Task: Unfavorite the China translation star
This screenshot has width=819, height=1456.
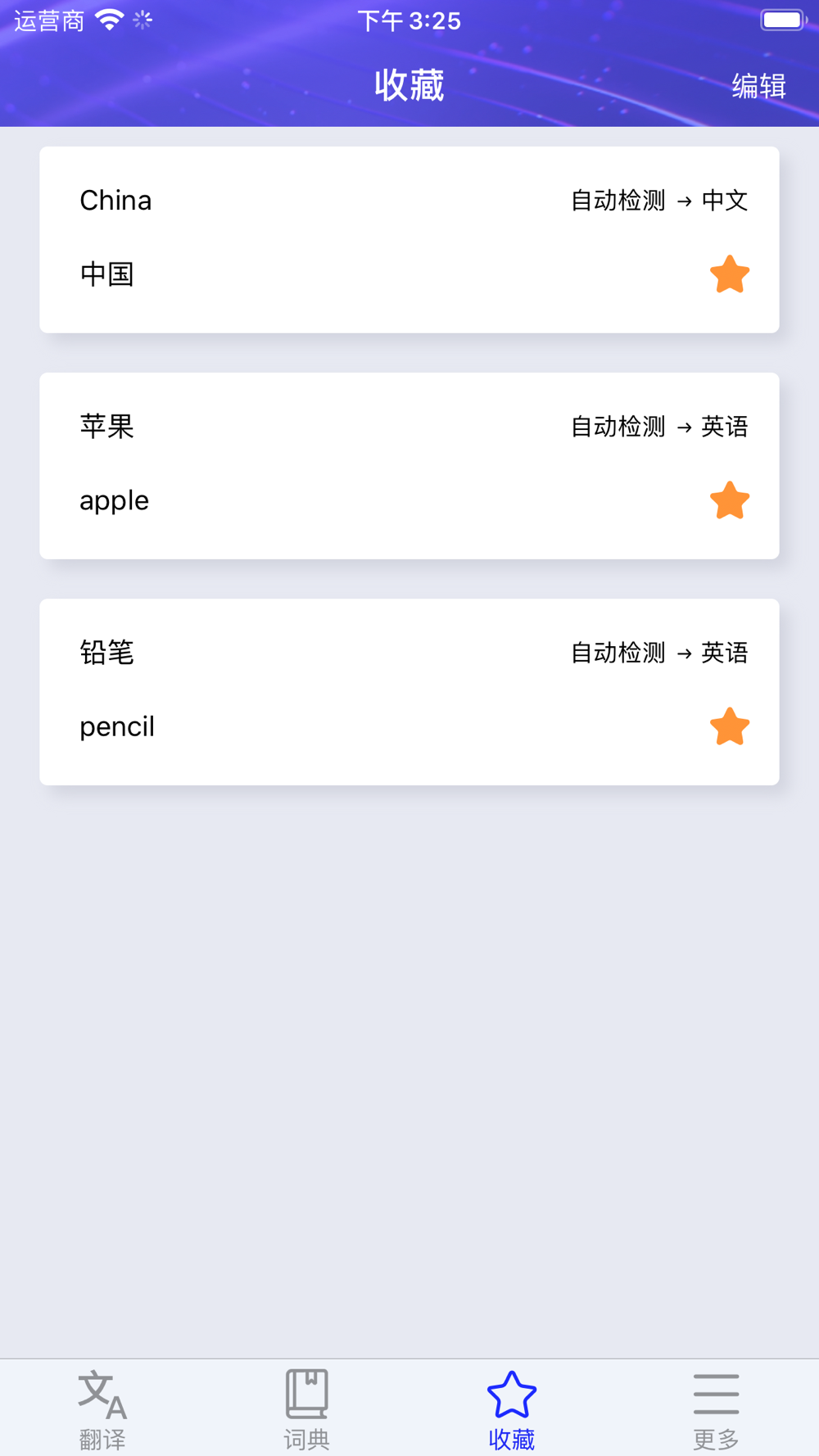Action: point(730,274)
